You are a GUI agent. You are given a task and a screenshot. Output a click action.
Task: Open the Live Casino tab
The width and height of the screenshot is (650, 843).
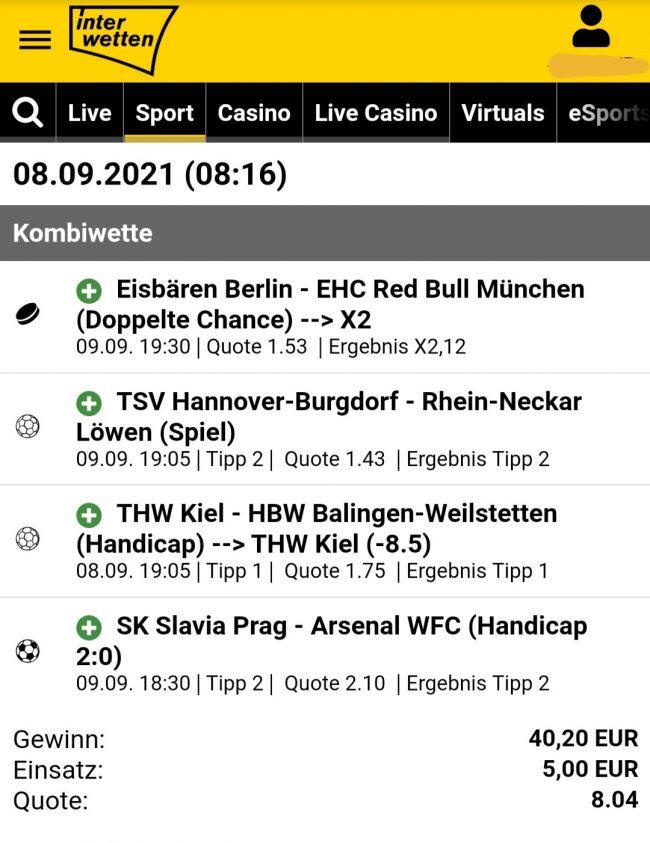click(375, 113)
